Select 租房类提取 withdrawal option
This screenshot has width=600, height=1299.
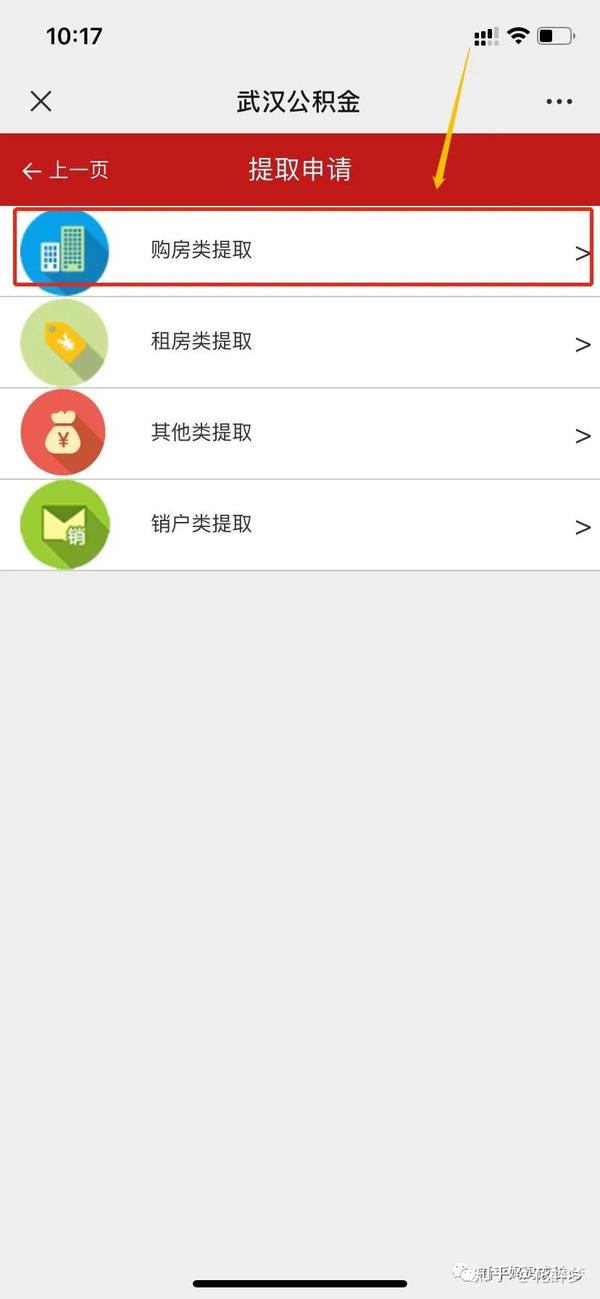pyautogui.click(x=300, y=342)
